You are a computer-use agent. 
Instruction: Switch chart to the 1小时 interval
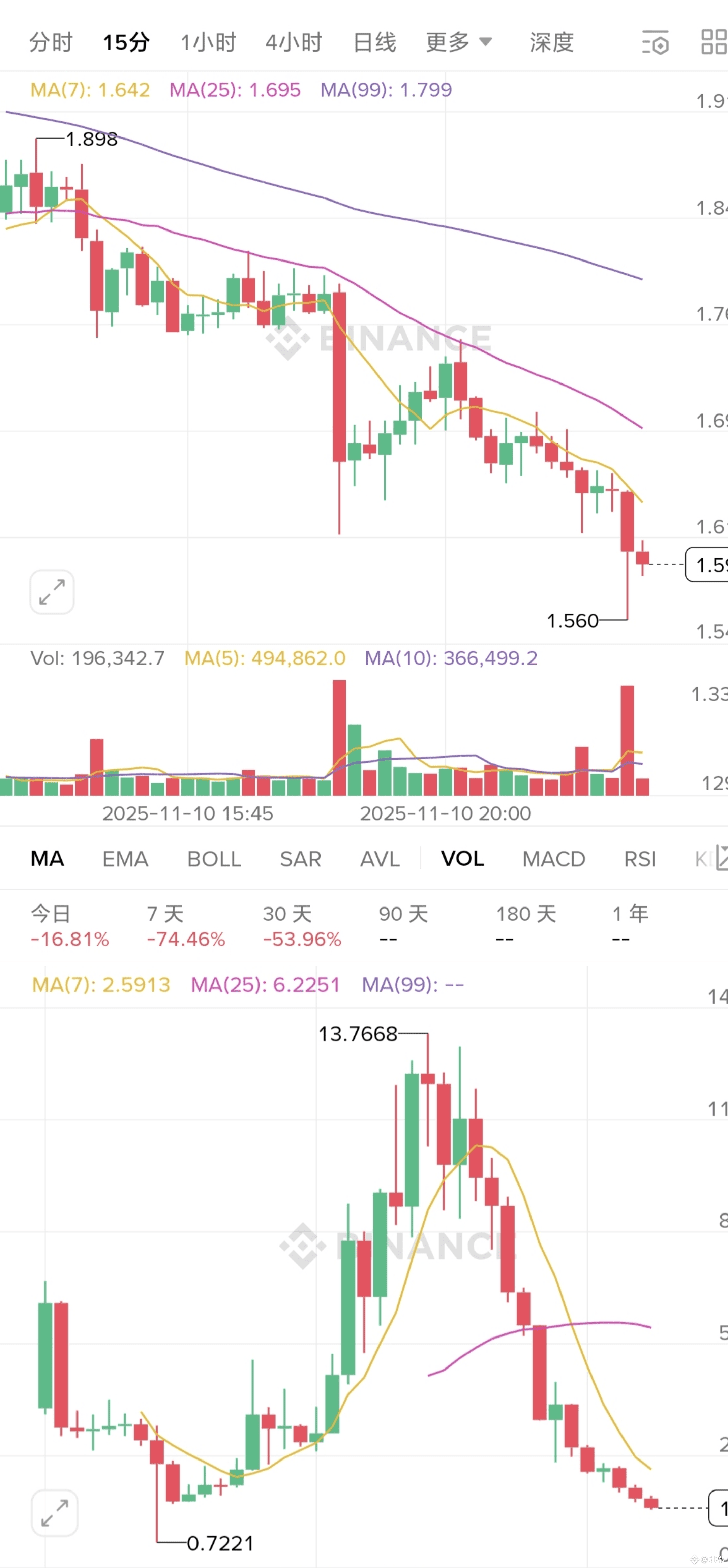(208, 42)
